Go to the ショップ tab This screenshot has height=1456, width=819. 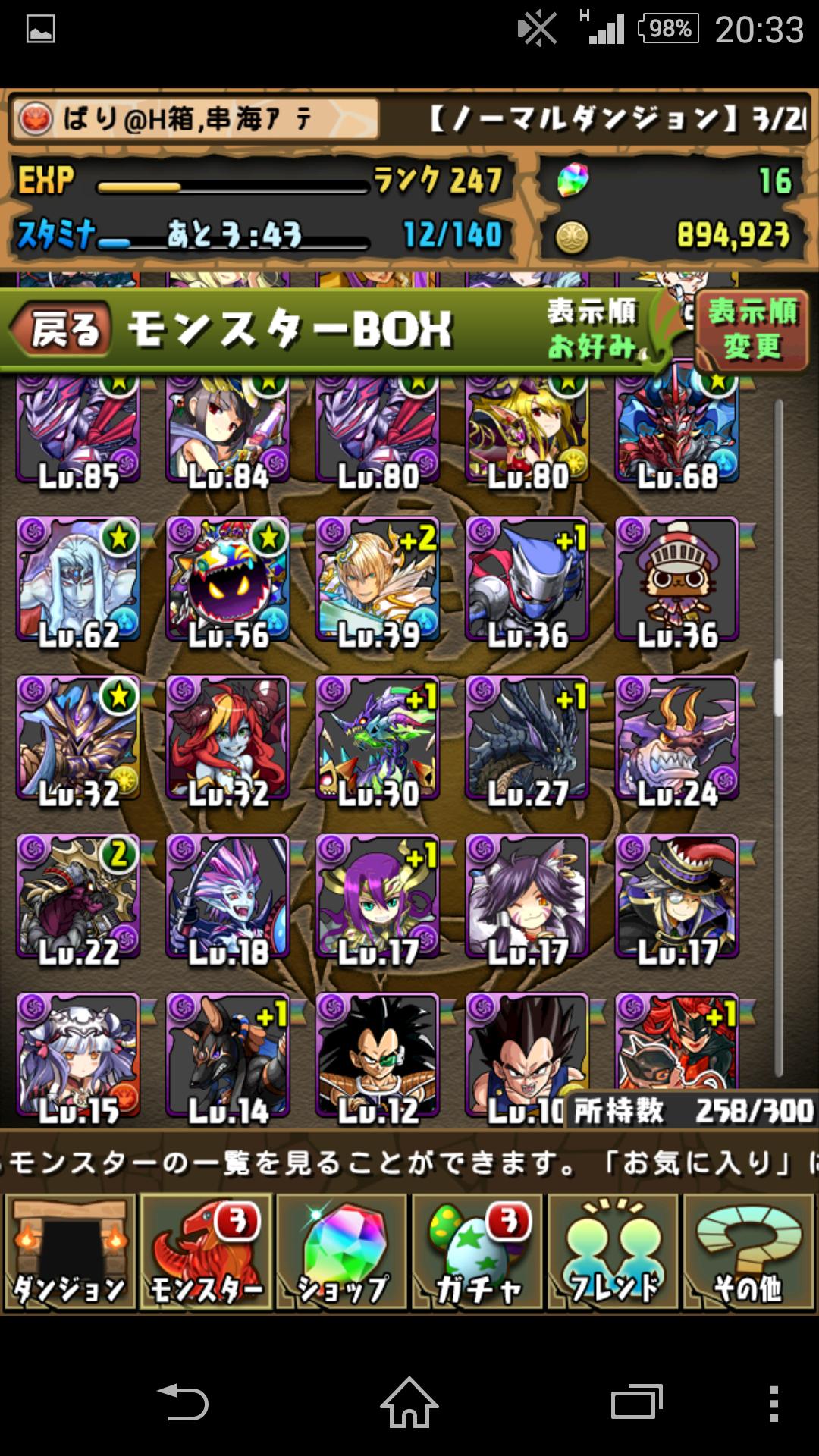(x=341, y=1251)
